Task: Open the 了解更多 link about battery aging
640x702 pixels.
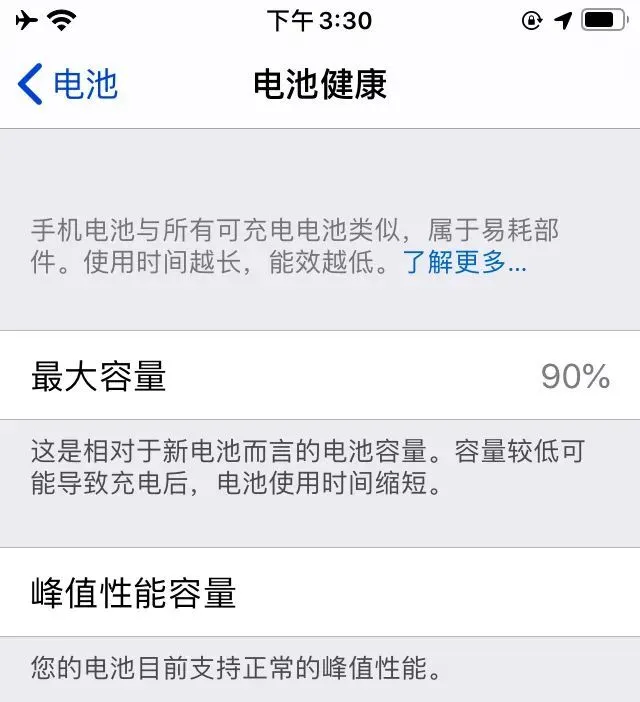Action: [464, 264]
